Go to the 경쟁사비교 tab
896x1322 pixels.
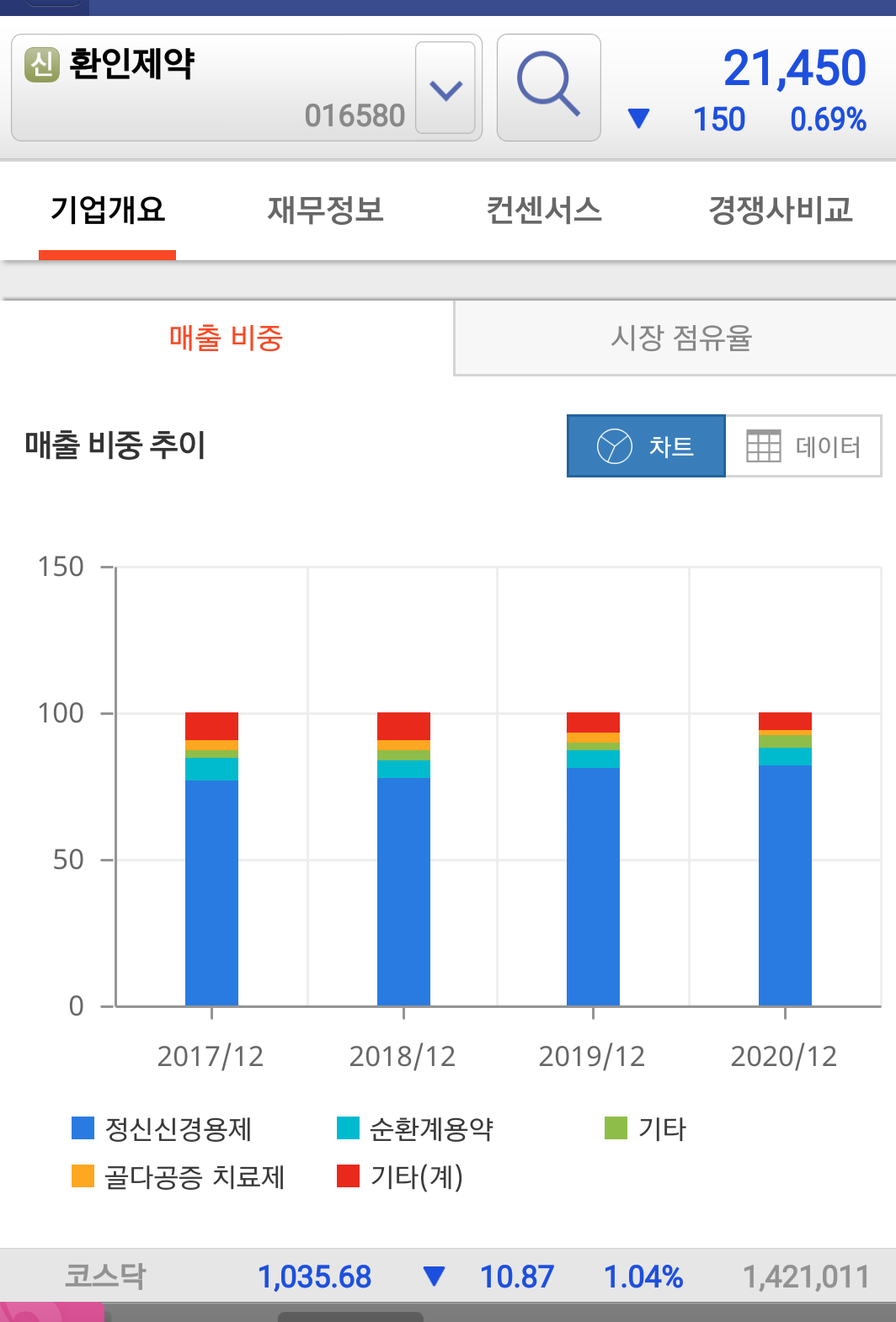(x=780, y=210)
